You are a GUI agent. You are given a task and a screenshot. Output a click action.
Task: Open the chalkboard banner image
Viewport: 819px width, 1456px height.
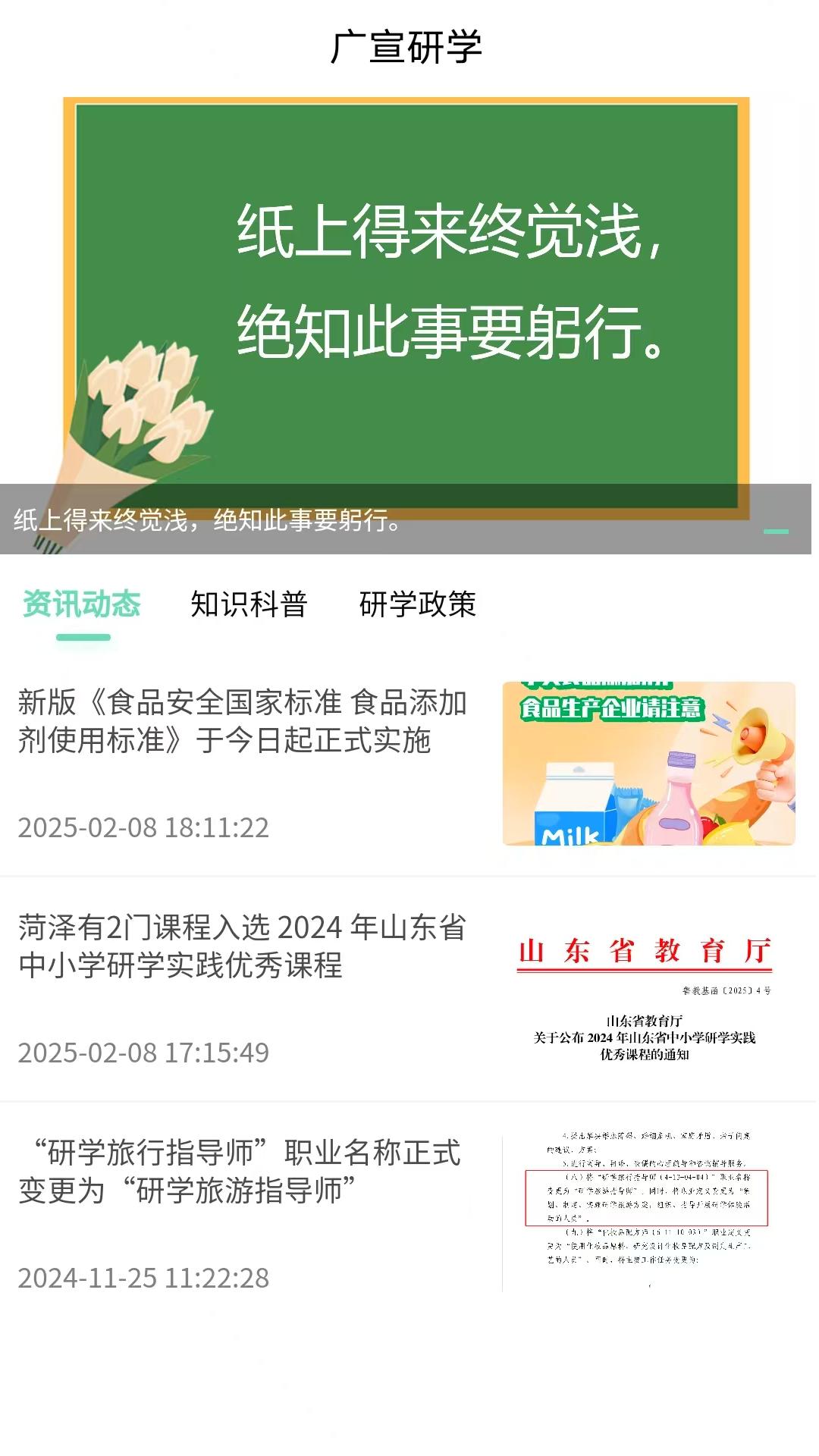tap(409, 303)
